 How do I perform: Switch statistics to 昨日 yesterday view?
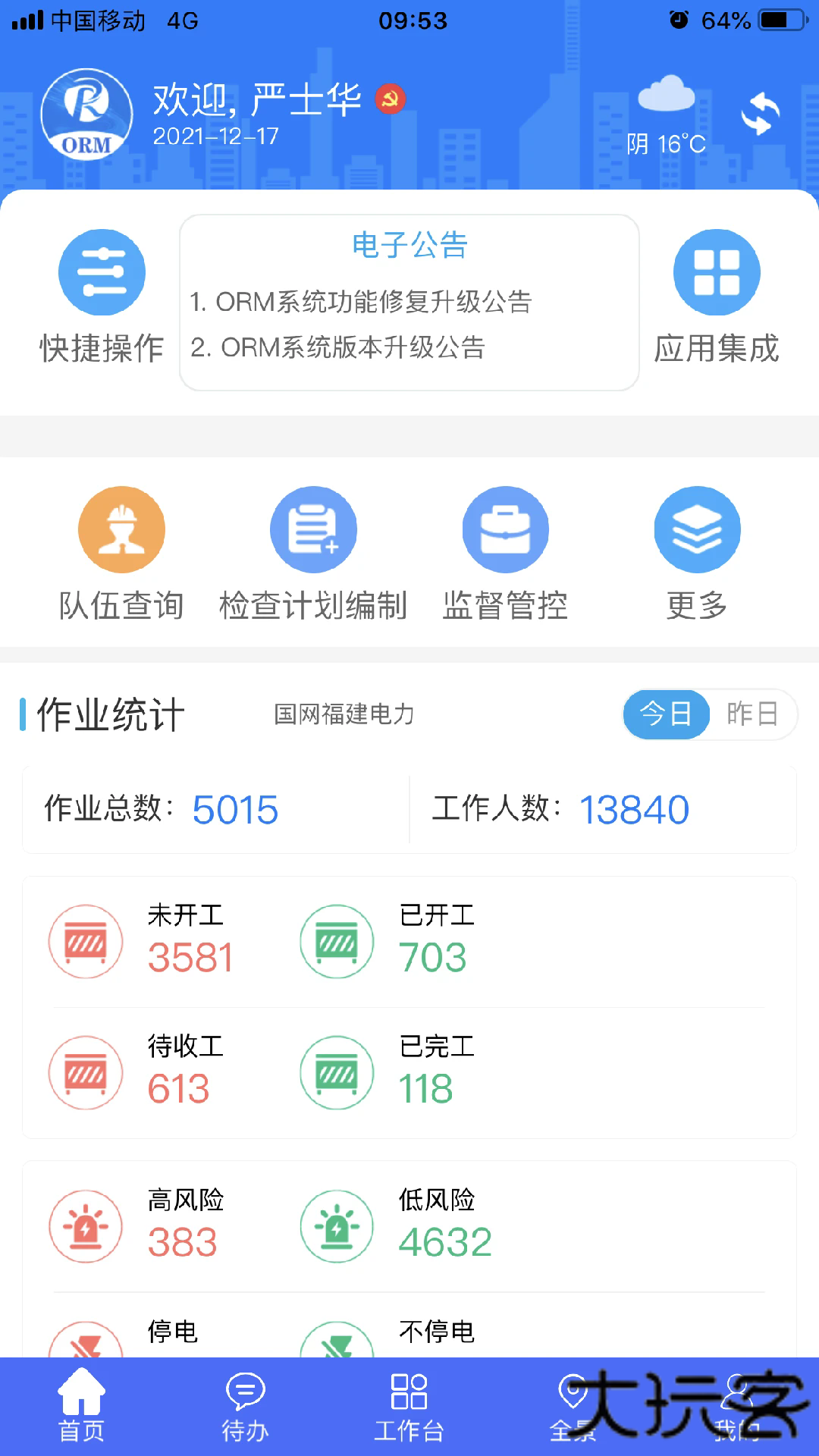pyautogui.click(x=753, y=714)
